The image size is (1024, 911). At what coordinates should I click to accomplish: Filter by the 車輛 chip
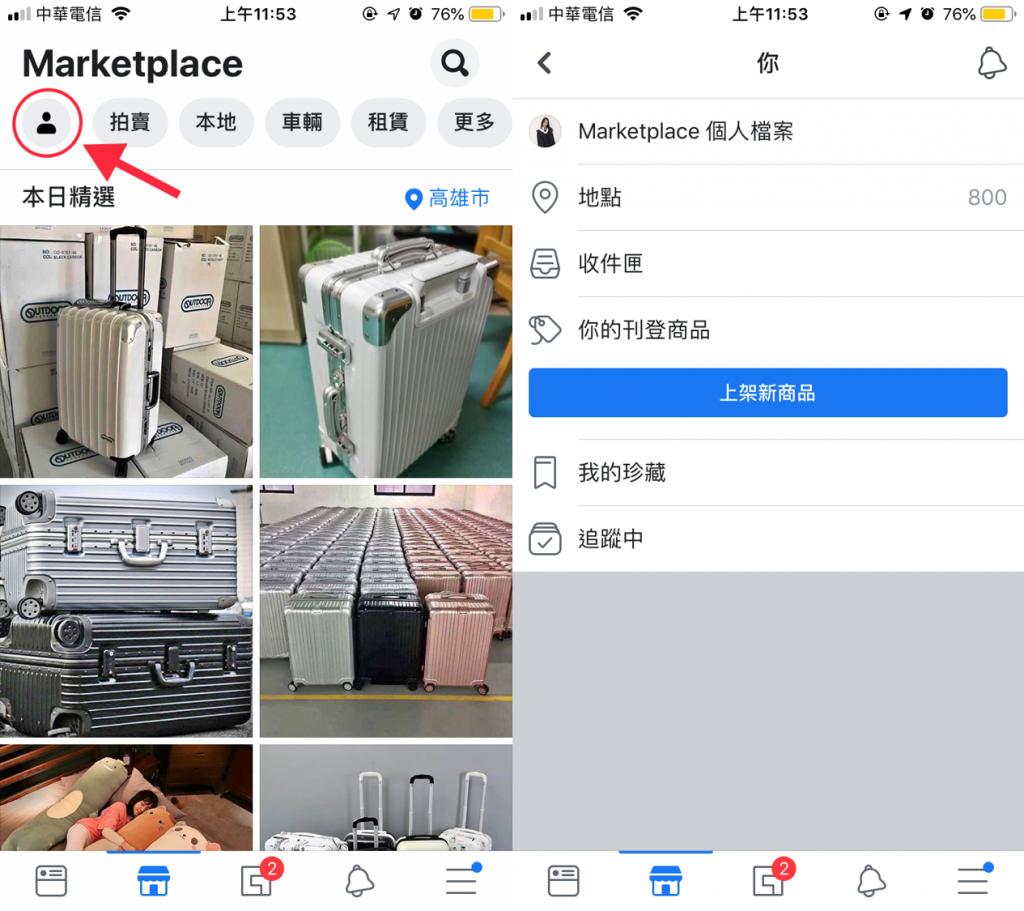pyautogui.click(x=302, y=123)
